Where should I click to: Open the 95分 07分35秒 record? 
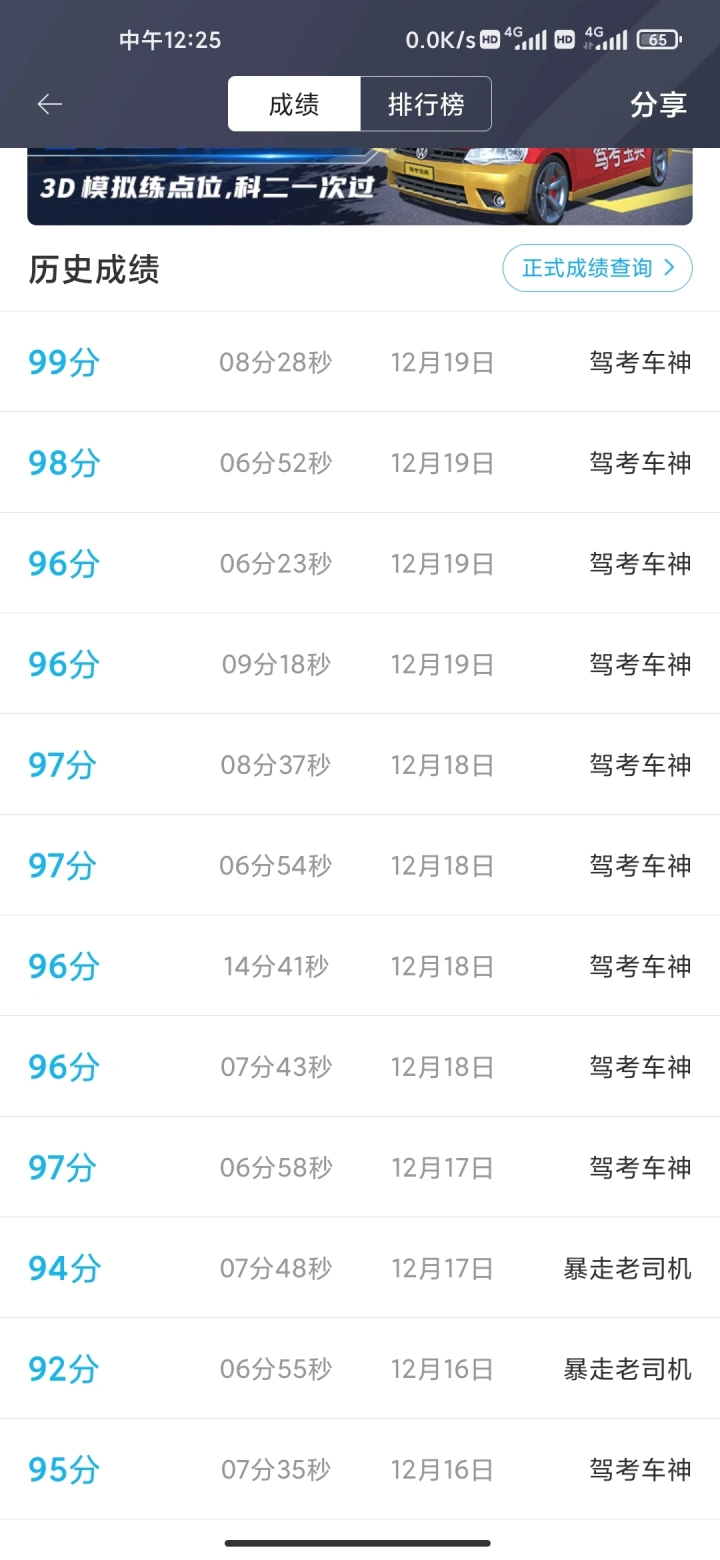point(360,1469)
